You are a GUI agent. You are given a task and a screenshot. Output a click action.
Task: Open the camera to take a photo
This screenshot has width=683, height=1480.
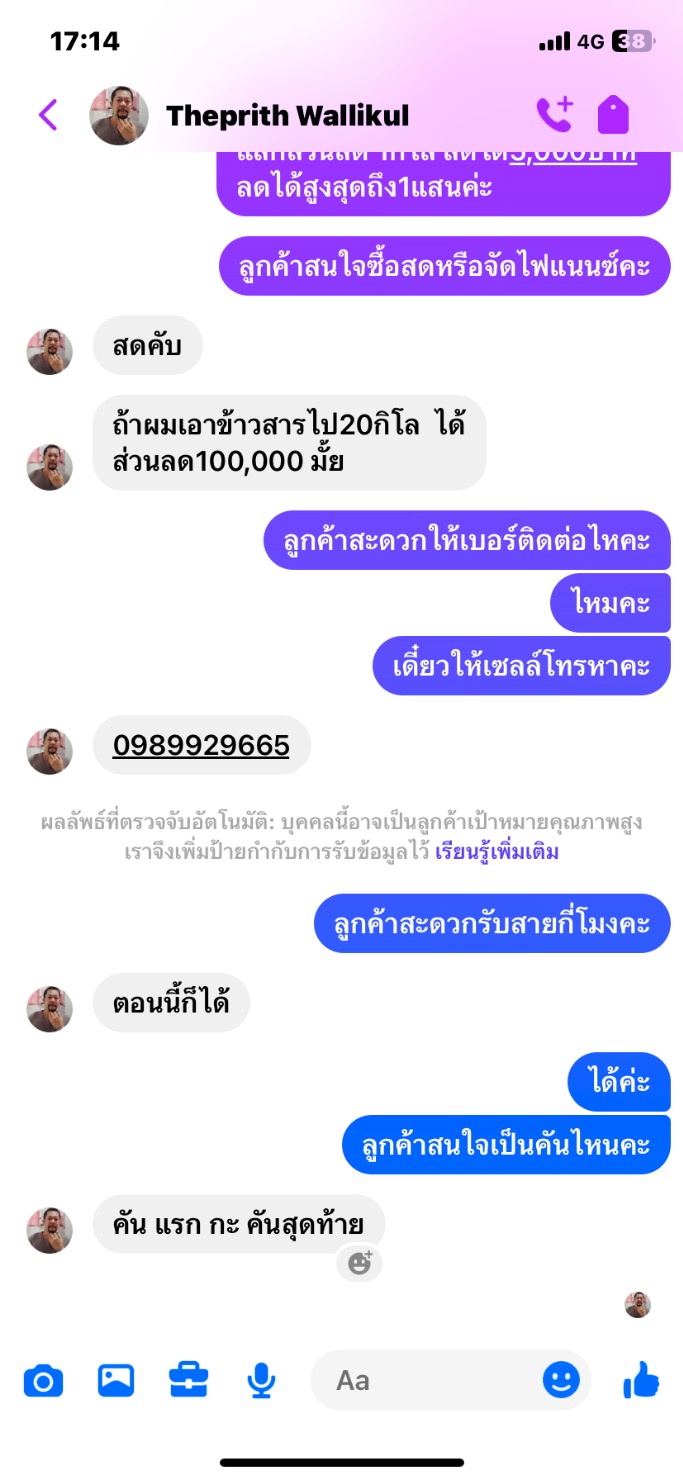point(43,1381)
